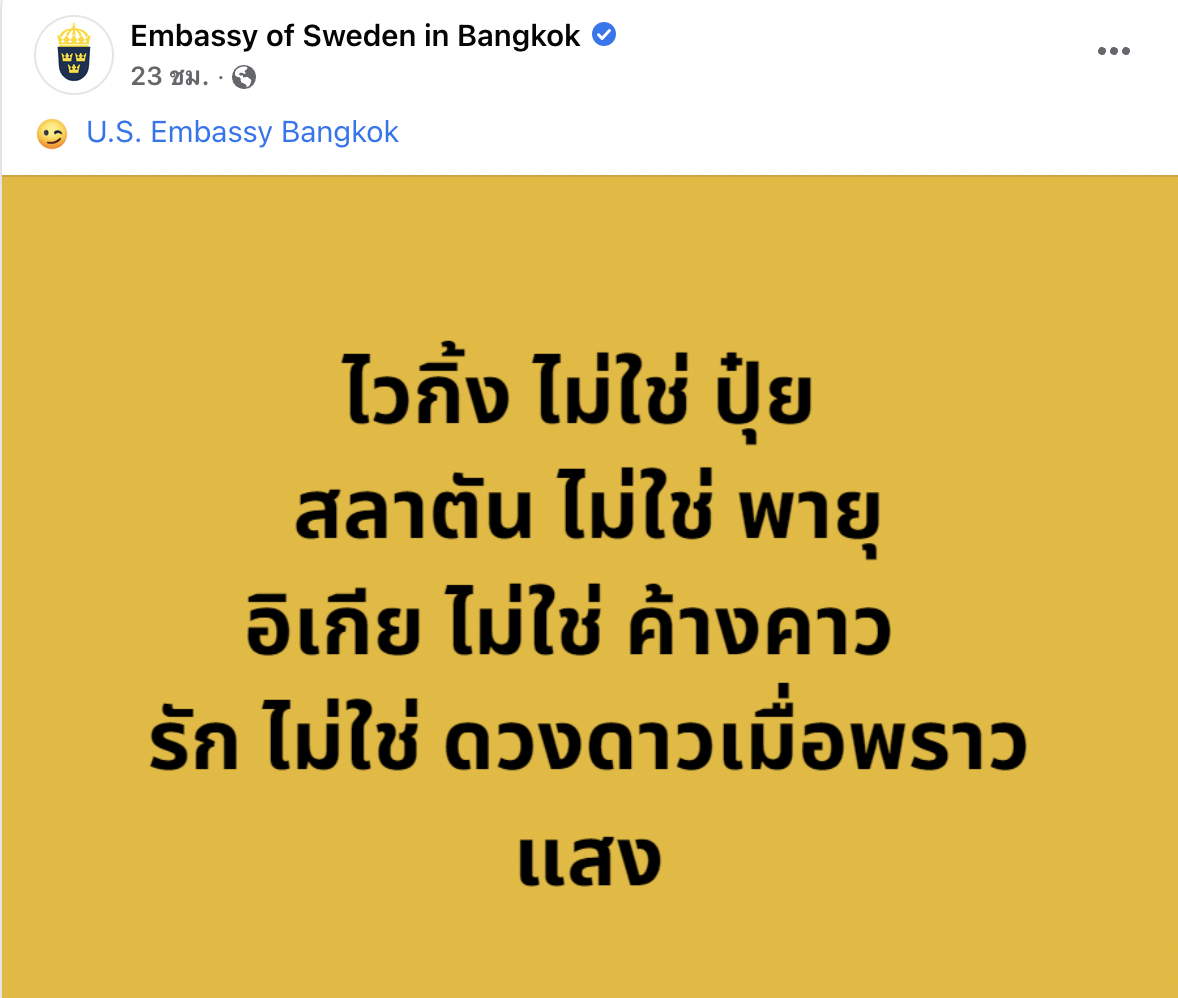
Task: Tap the Embassy of Sweden profile picture
Action: [74, 55]
